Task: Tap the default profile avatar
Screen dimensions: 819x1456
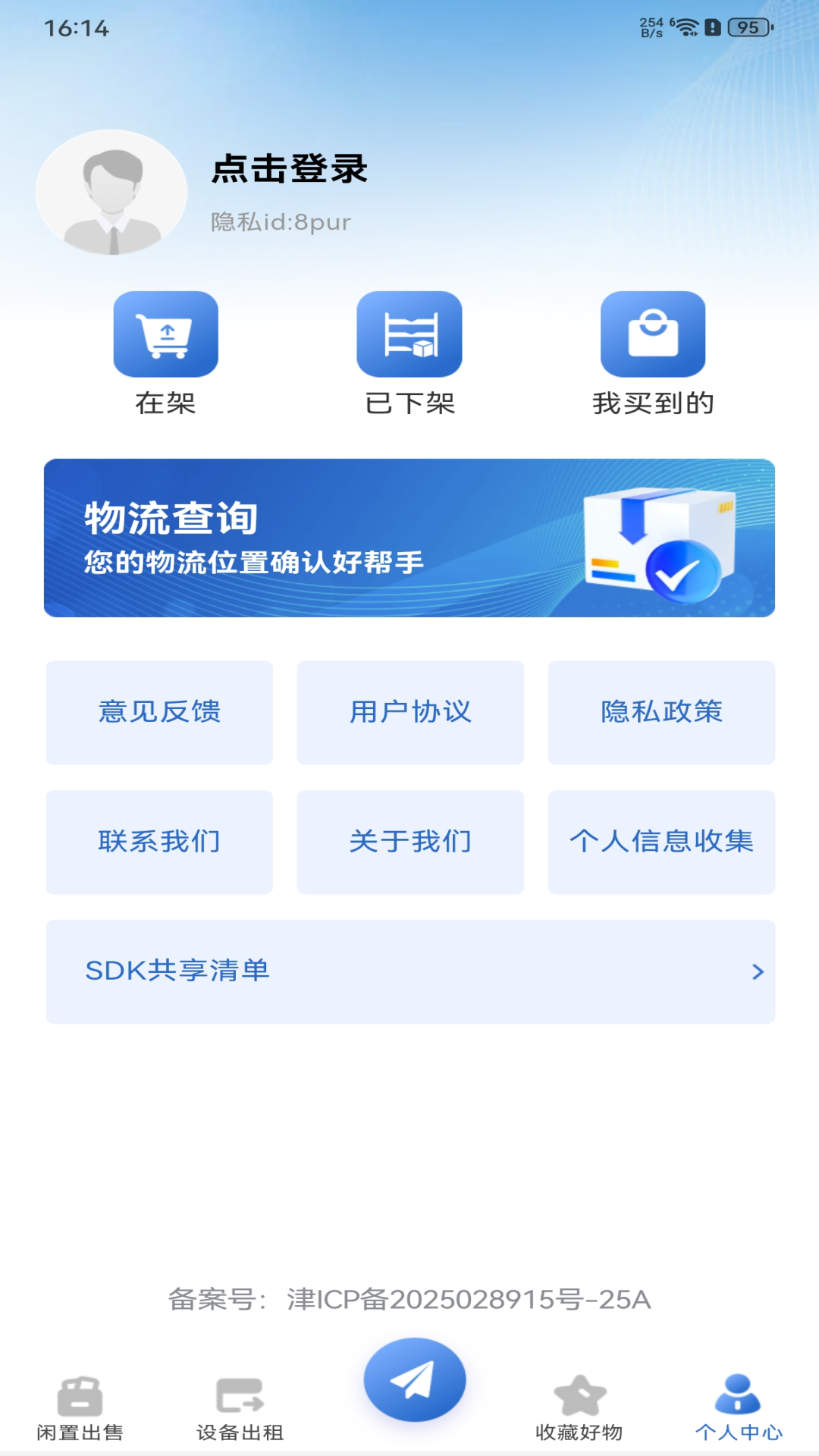Action: click(111, 193)
